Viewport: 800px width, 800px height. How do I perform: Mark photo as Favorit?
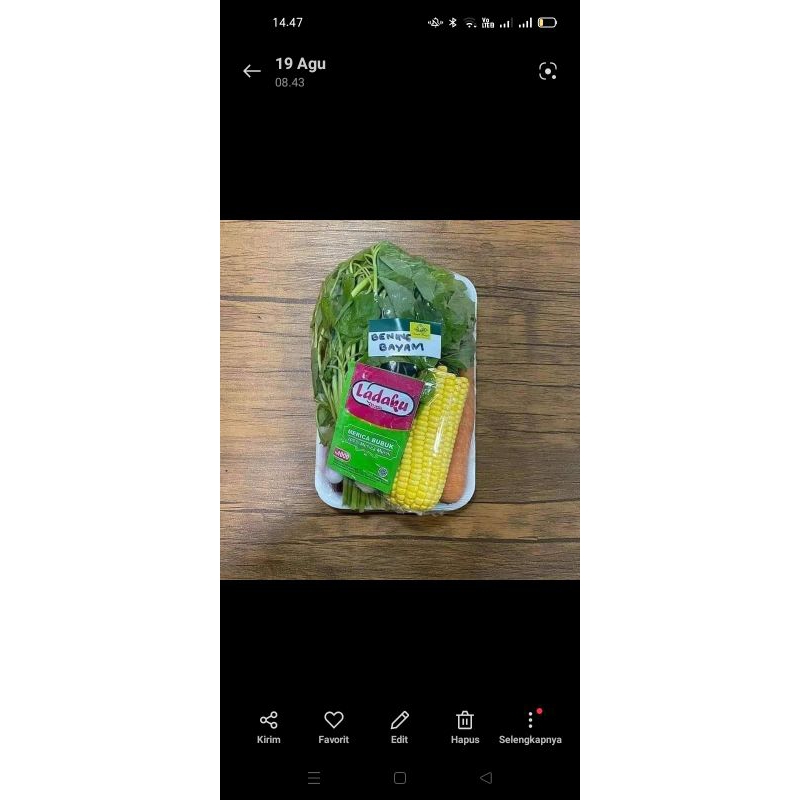tap(334, 727)
